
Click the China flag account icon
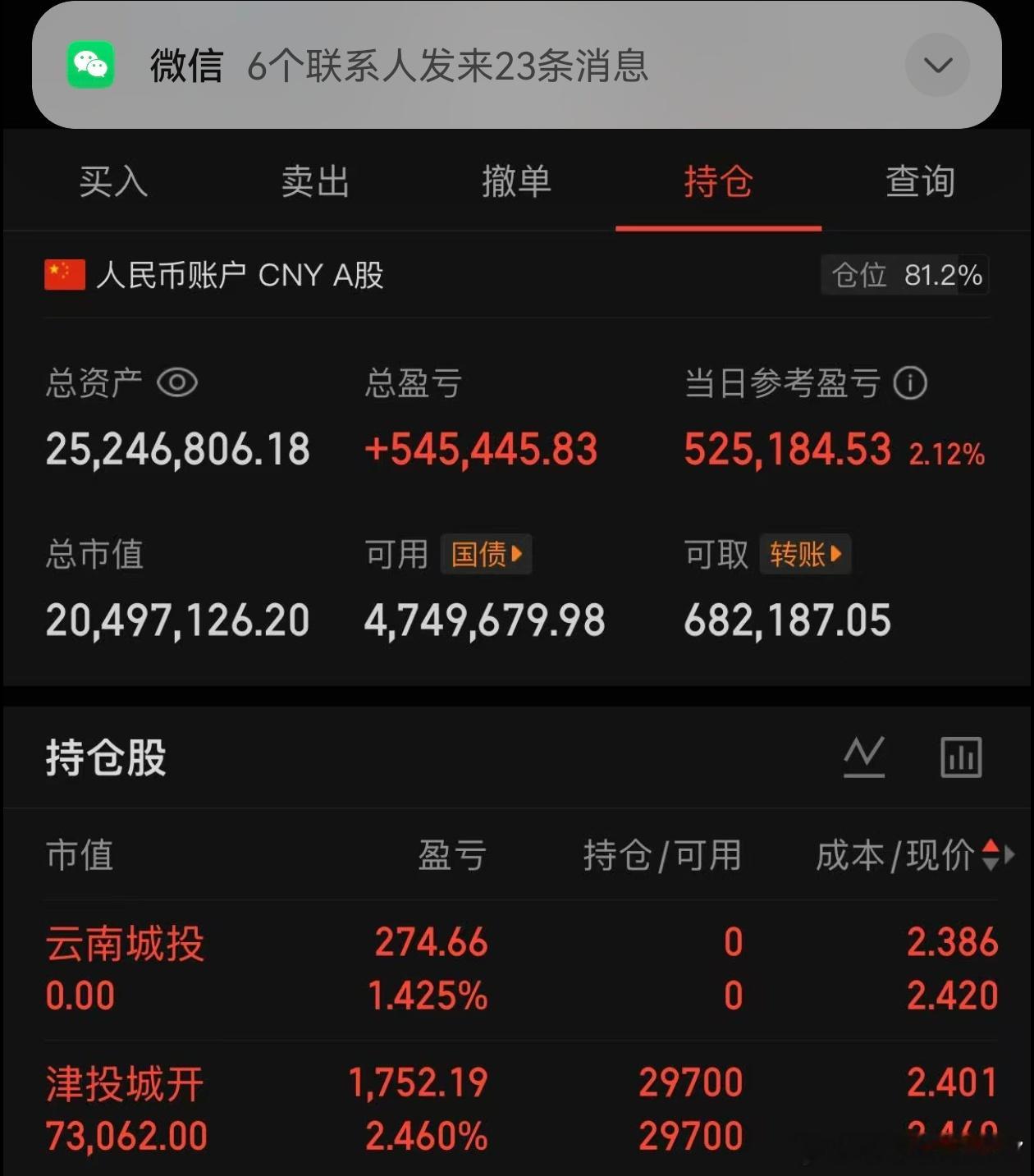[64, 274]
